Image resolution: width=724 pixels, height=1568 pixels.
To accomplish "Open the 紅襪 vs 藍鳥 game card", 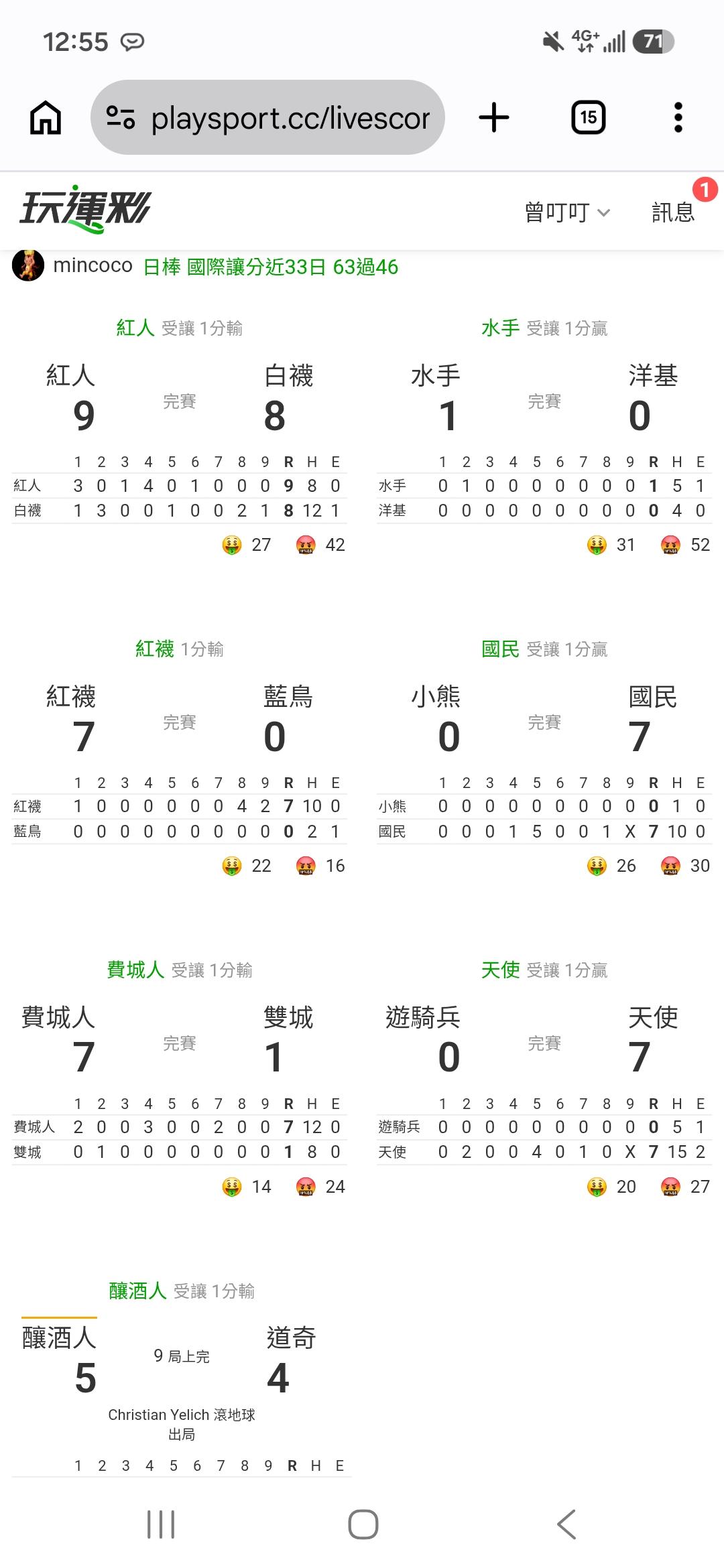I will pyautogui.click(x=180, y=759).
